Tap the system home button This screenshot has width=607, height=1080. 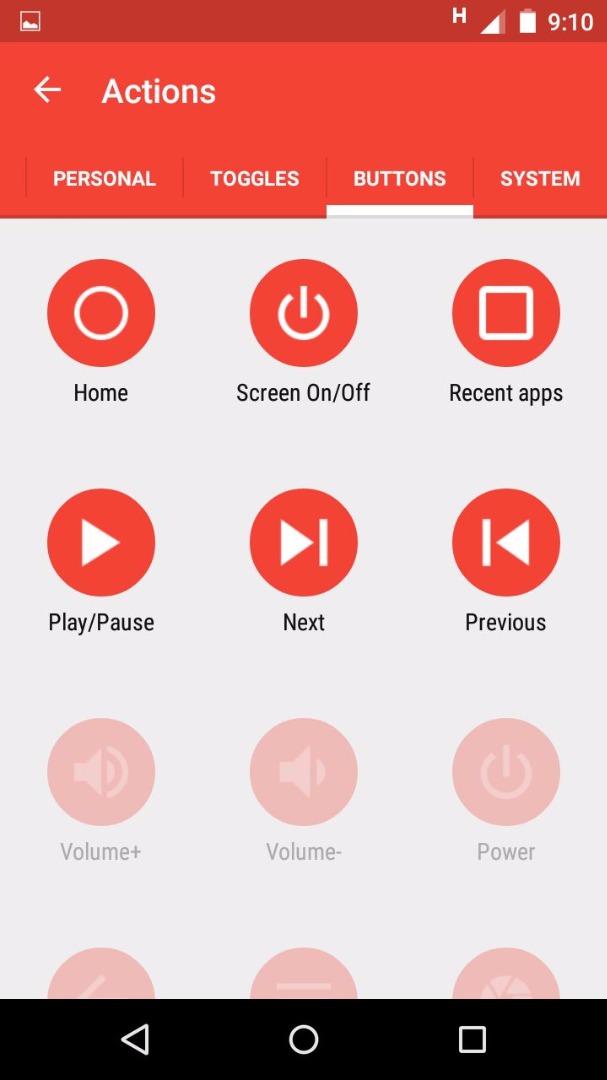(303, 1040)
